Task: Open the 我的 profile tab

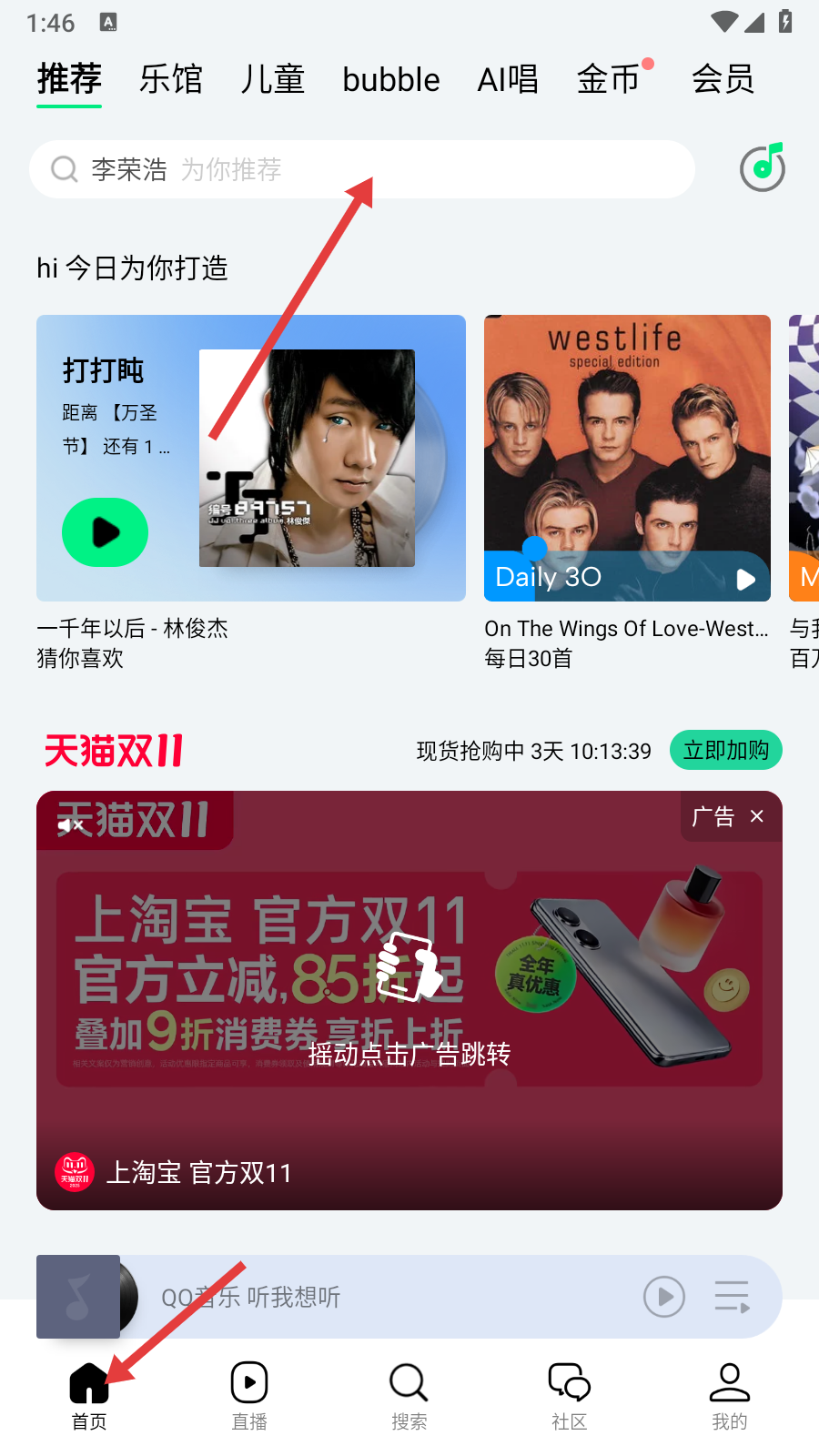Action: [x=729, y=1395]
